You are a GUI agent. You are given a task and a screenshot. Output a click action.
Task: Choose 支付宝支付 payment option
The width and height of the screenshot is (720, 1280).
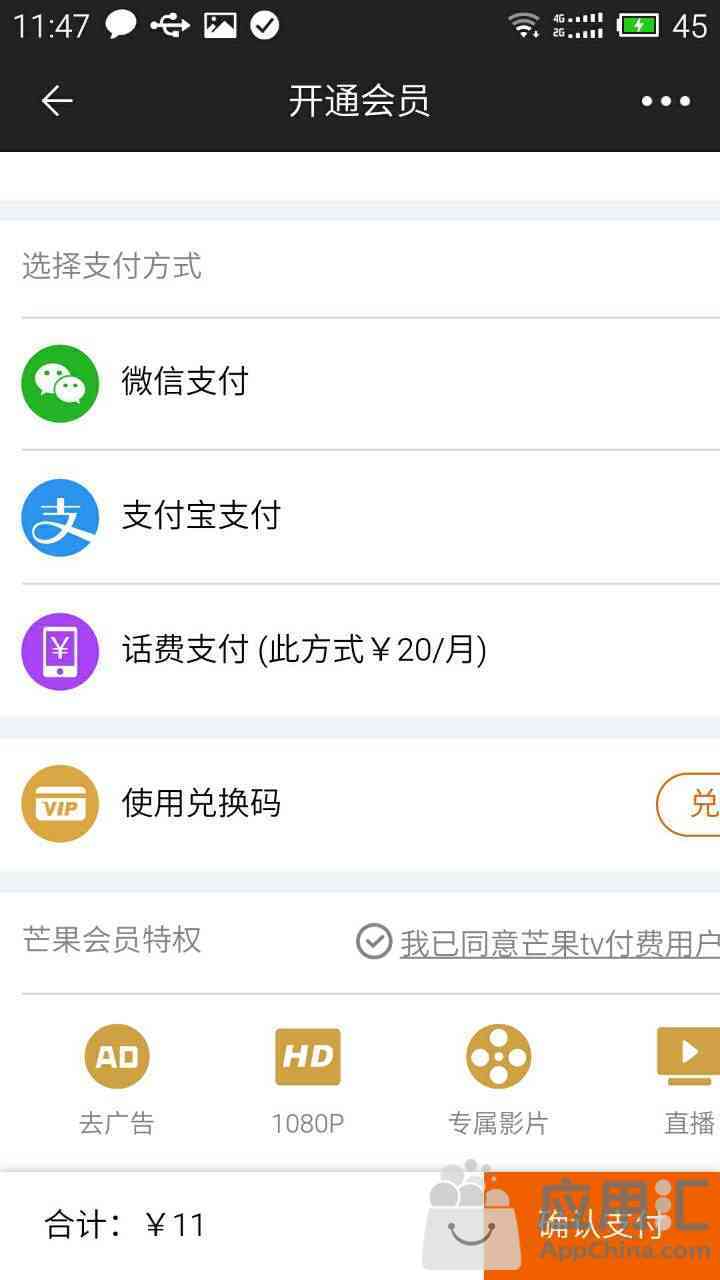[360, 517]
